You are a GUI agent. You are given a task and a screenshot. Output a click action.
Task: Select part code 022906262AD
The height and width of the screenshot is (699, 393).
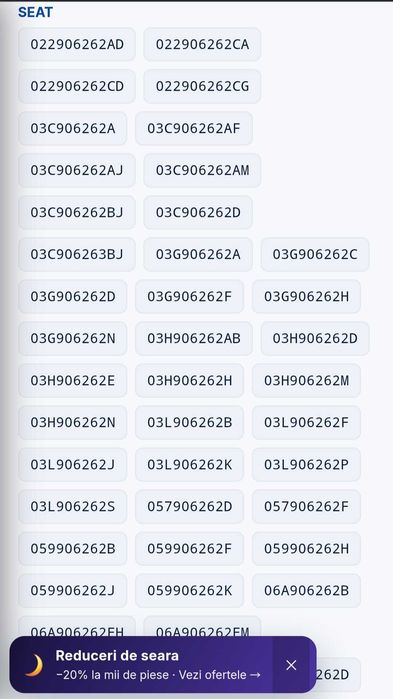pos(77,45)
